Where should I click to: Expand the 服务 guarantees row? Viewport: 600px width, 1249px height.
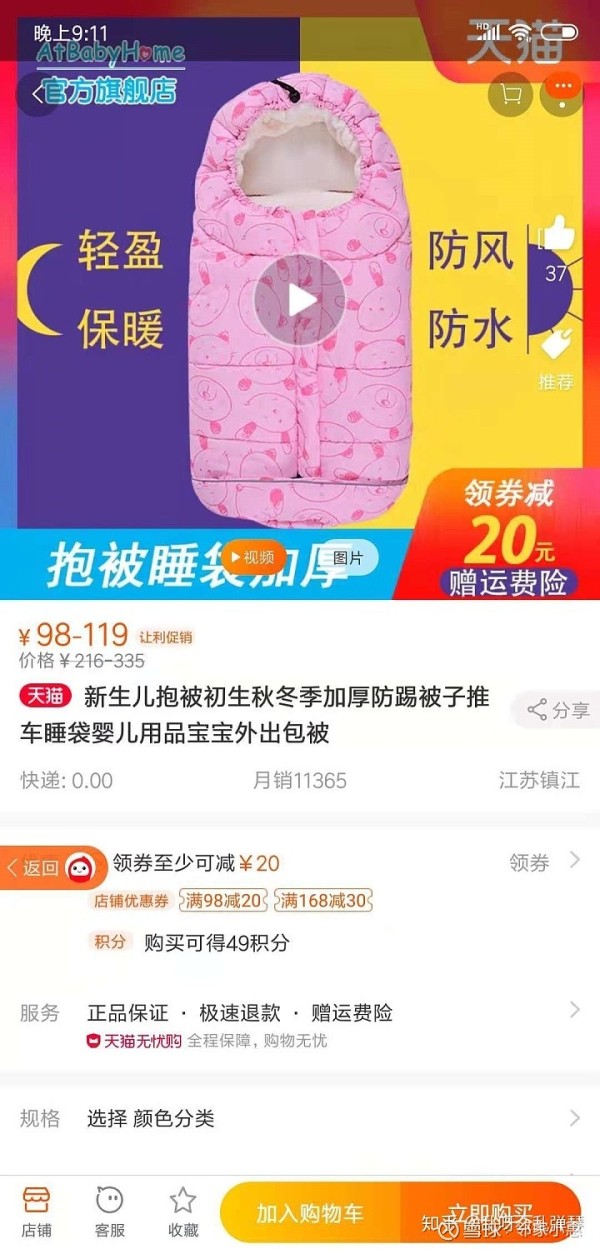click(x=573, y=1010)
